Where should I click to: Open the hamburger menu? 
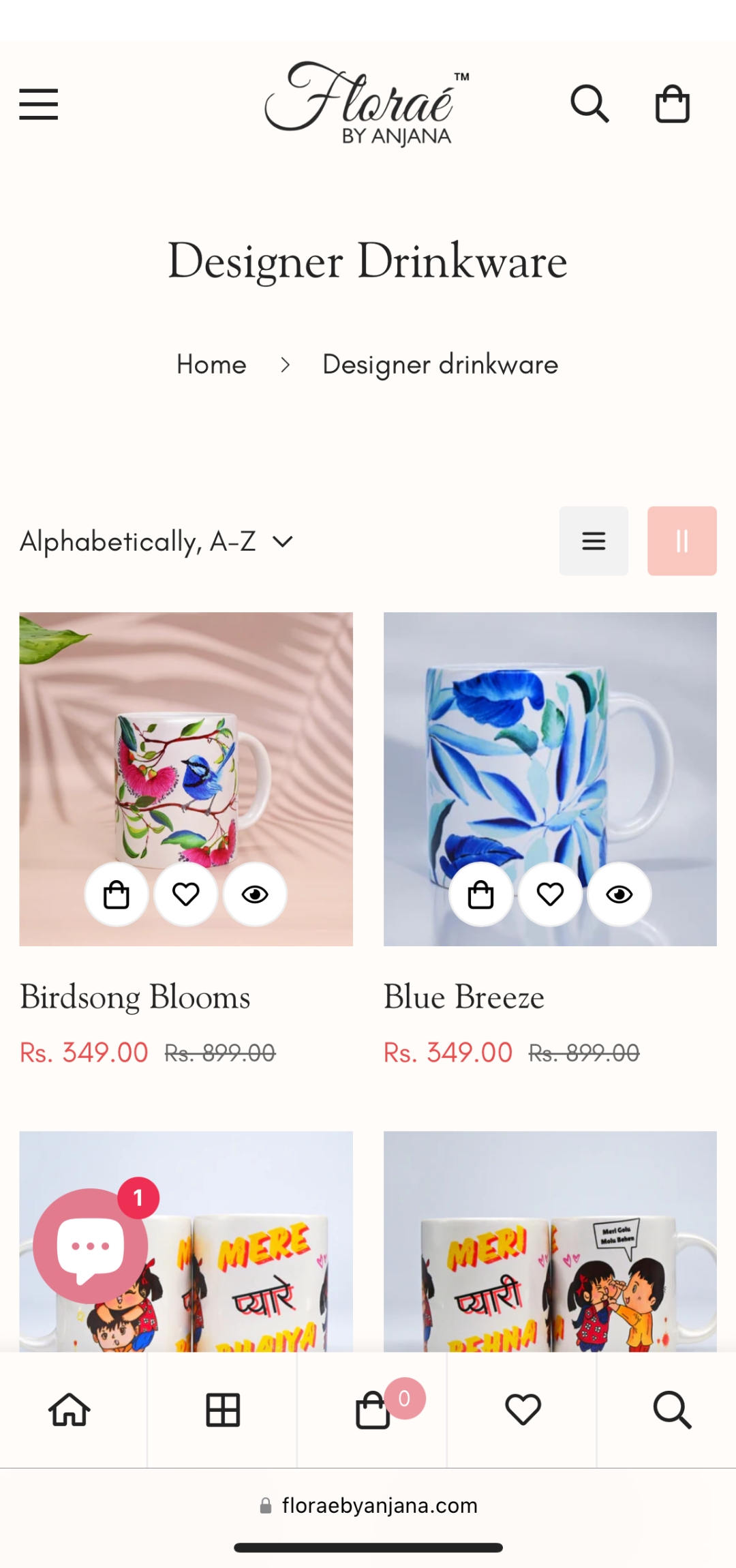pos(38,104)
